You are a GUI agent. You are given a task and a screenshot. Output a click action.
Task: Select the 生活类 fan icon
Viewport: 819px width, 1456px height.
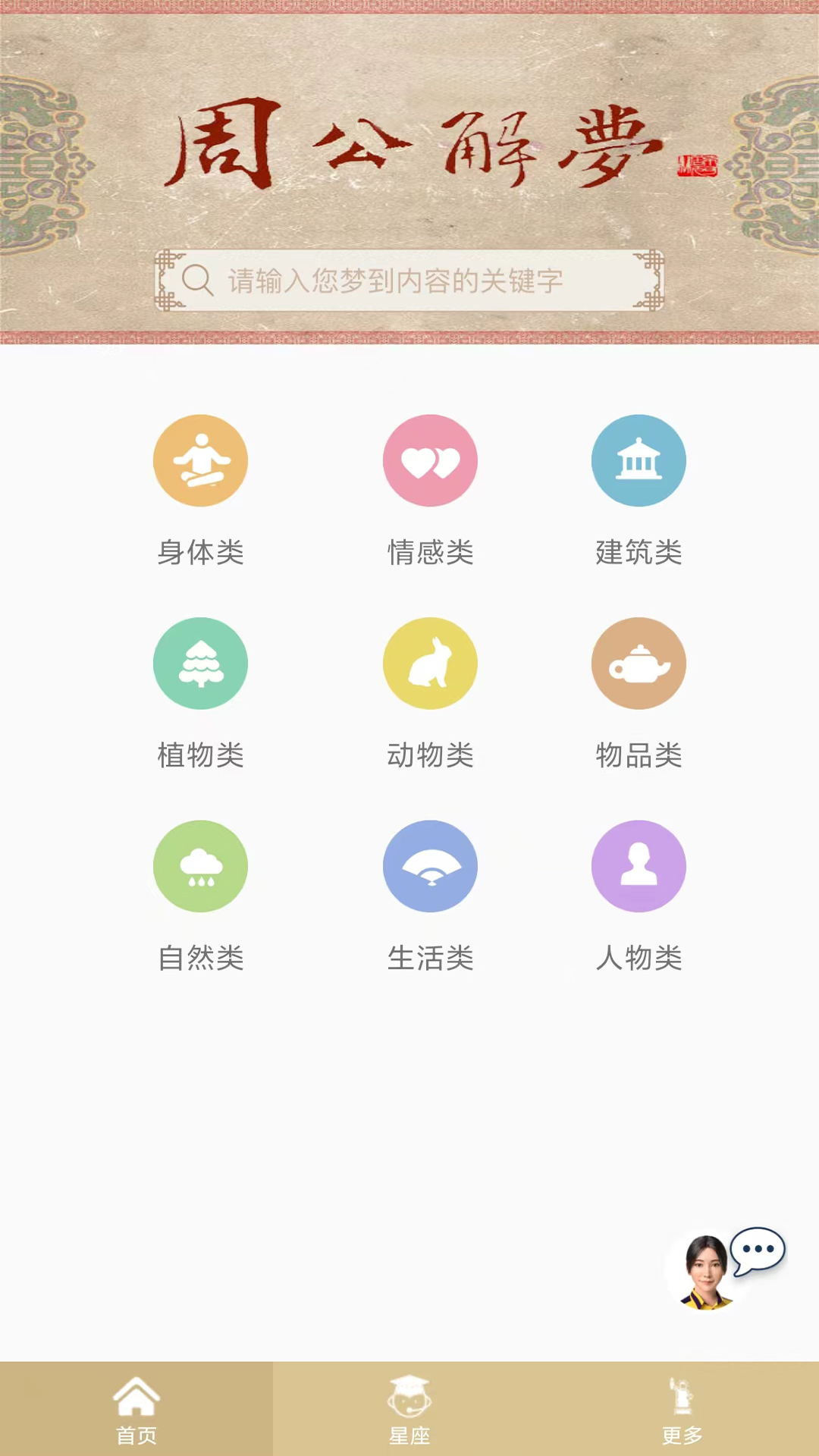430,865
